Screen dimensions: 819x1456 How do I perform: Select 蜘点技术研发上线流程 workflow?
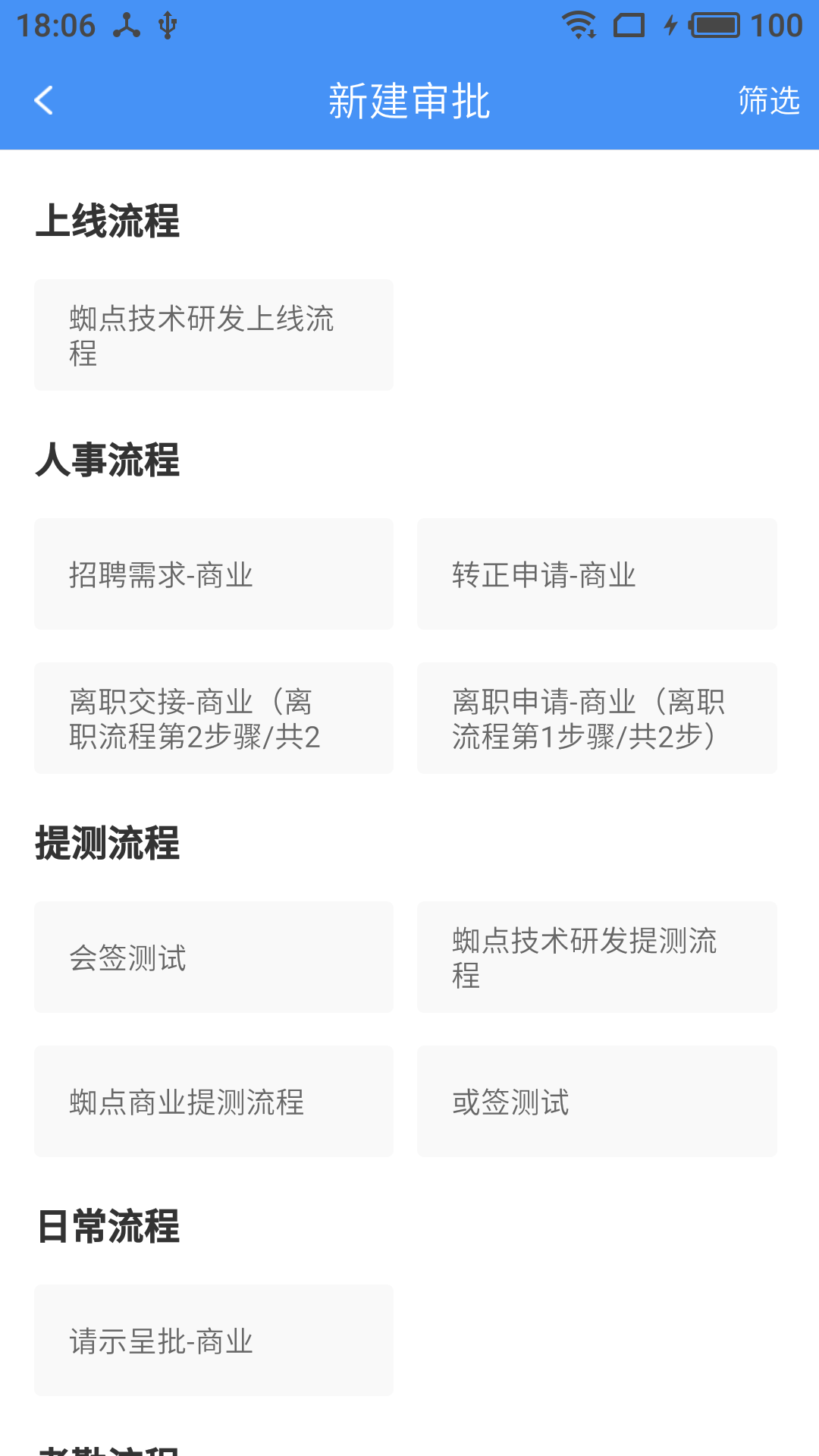[x=213, y=334]
